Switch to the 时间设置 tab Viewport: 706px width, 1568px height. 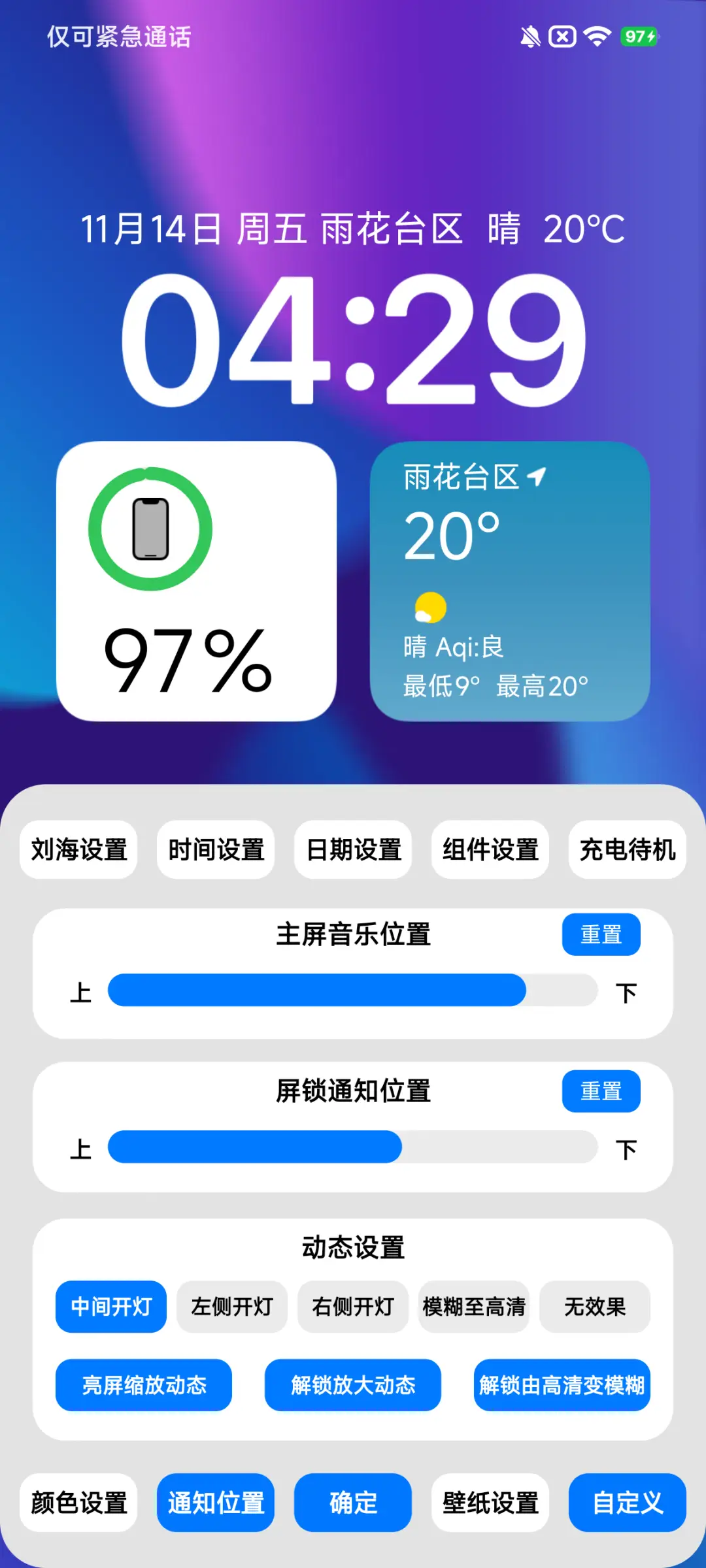coord(215,850)
